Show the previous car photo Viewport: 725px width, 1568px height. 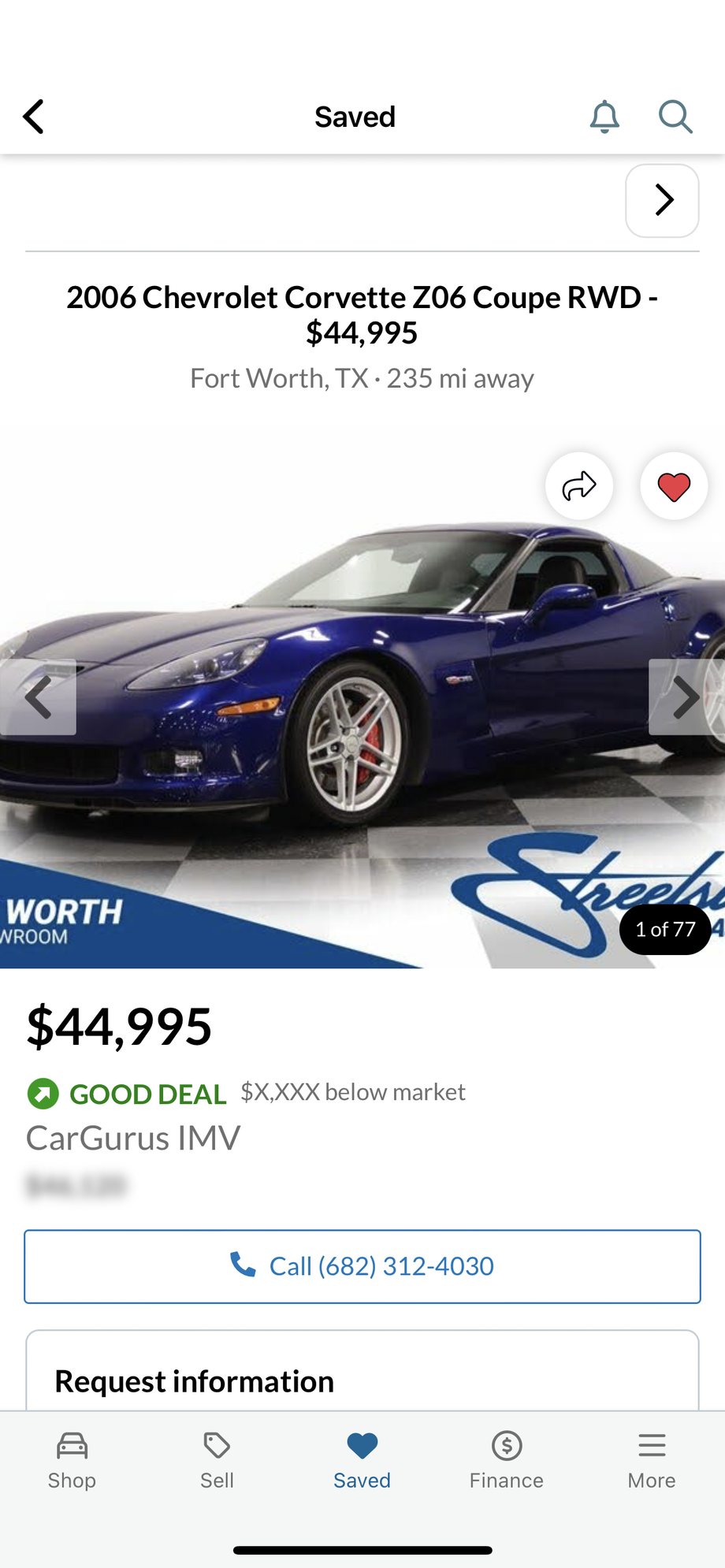(38, 697)
